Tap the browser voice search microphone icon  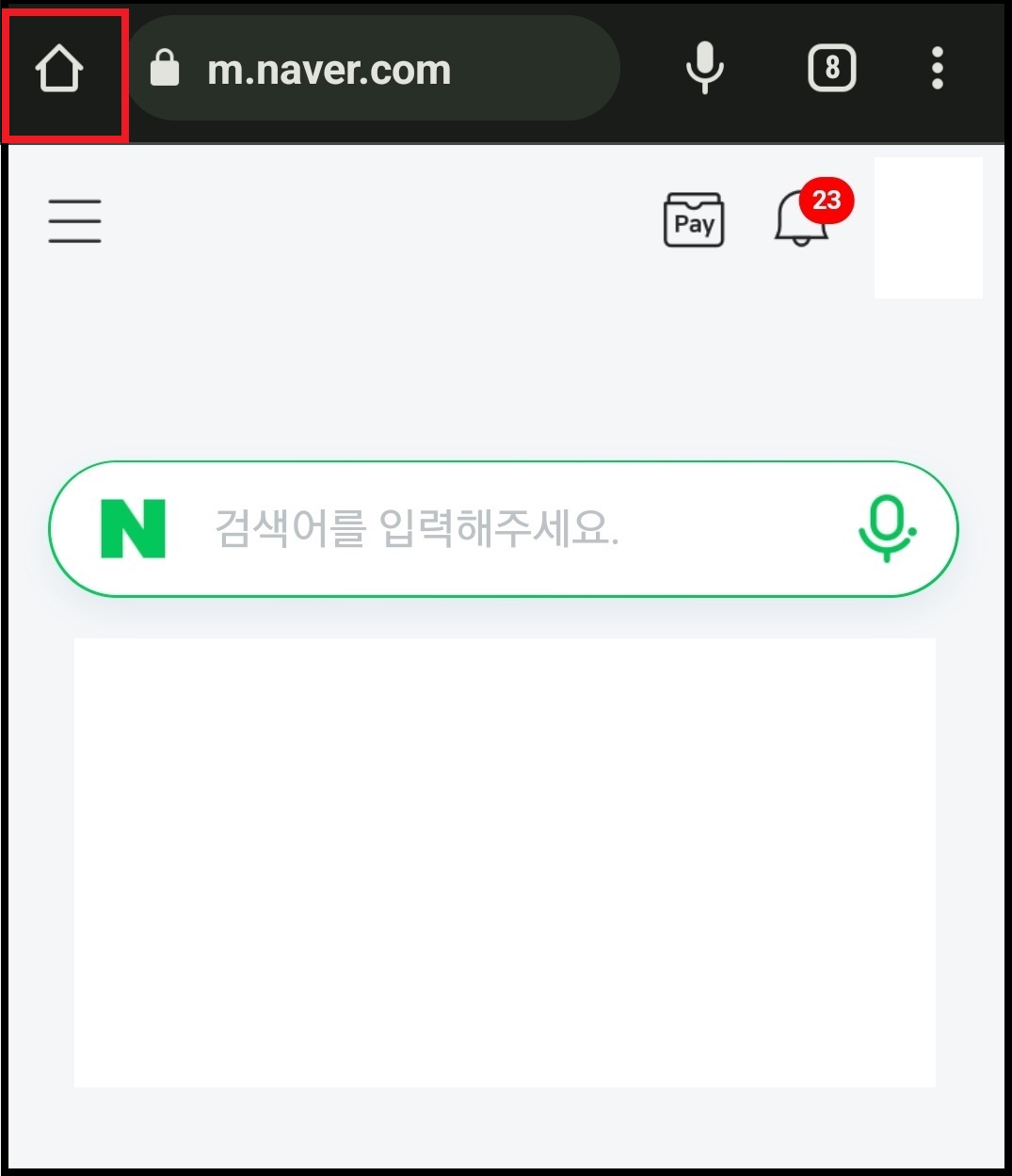[705, 67]
